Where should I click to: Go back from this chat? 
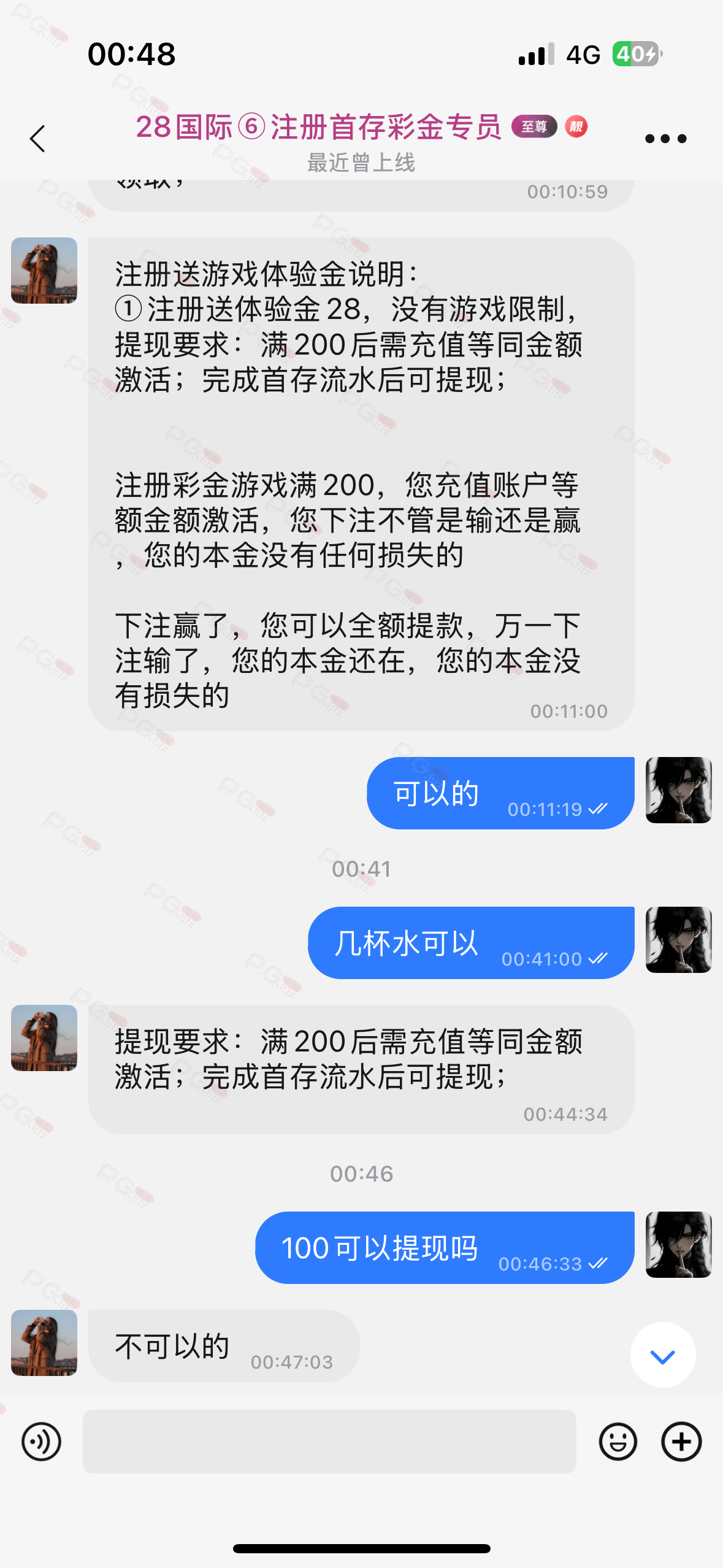[x=38, y=139]
